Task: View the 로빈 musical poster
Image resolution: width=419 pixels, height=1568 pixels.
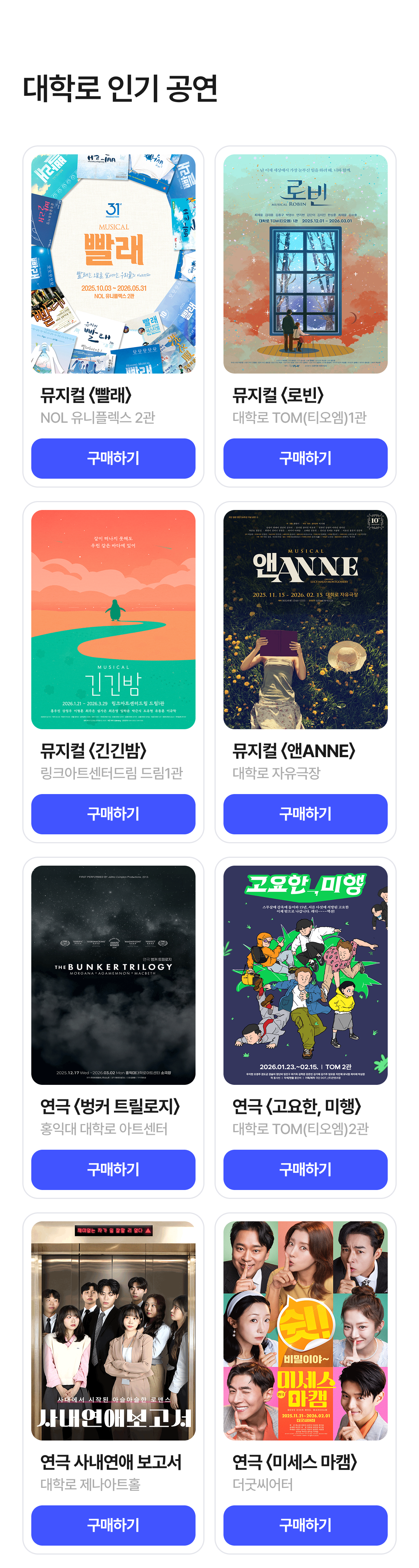Action: point(305,264)
